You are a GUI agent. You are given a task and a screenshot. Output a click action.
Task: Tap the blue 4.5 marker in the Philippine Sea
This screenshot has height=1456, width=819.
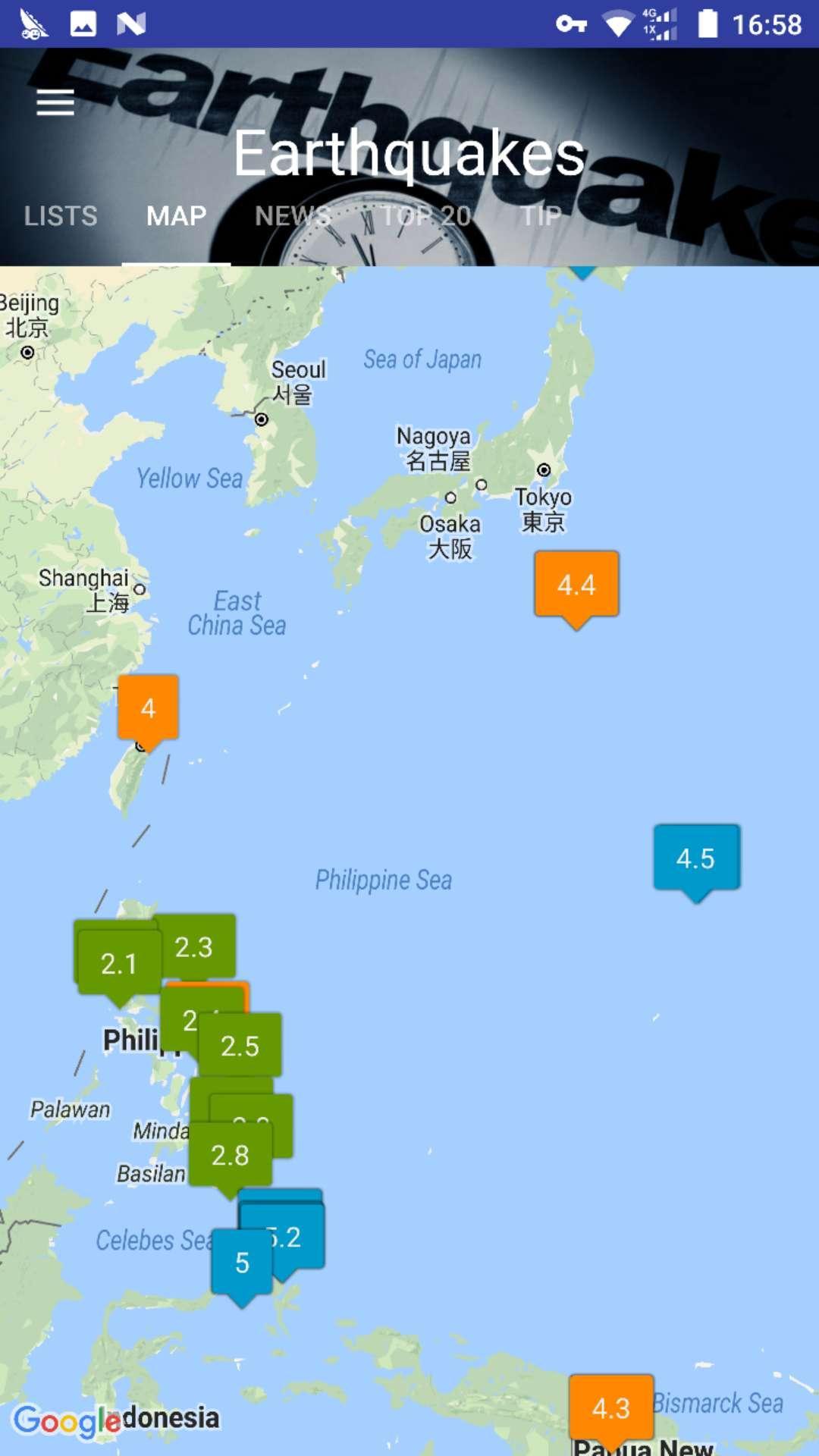(695, 859)
